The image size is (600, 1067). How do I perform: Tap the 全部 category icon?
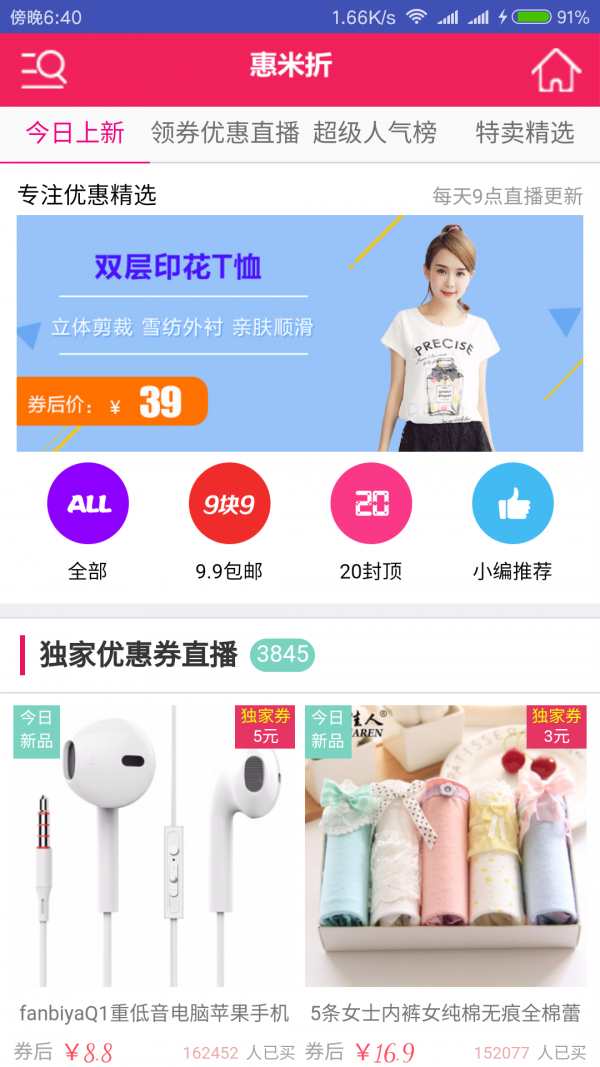click(88, 505)
